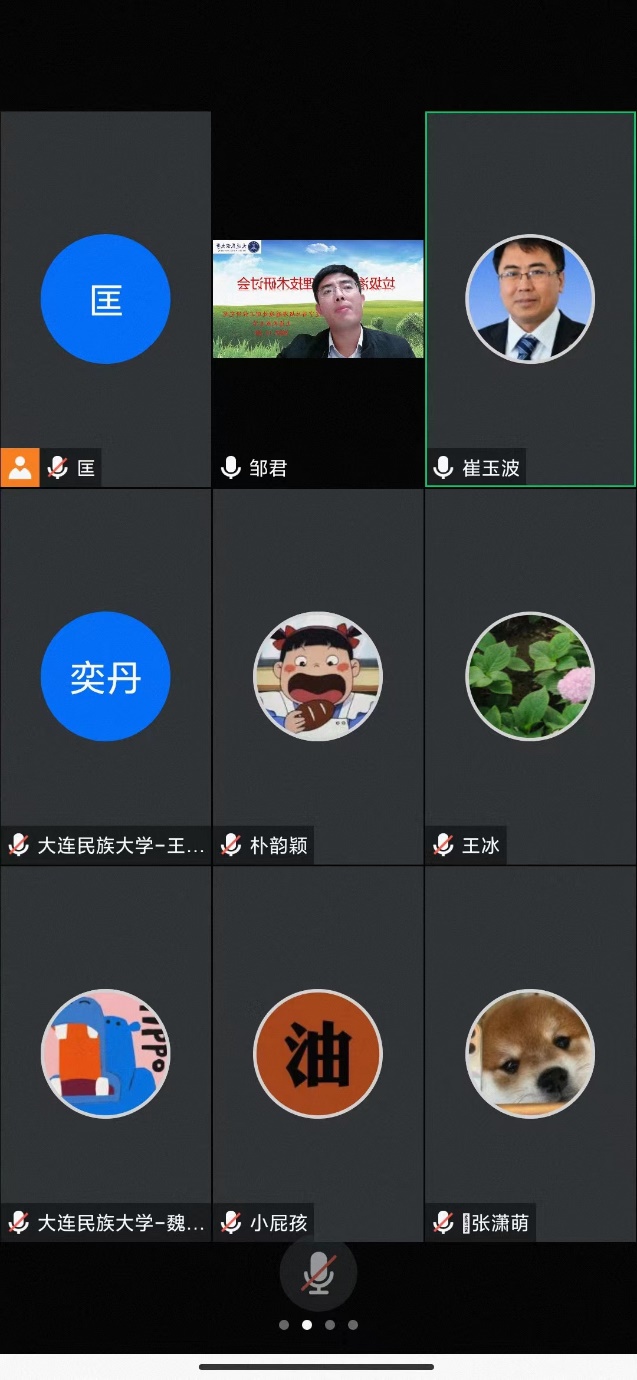The width and height of the screenshot is (637, 1380).
Task: Select 王冰's participant tile
Action: coord(530,677)
